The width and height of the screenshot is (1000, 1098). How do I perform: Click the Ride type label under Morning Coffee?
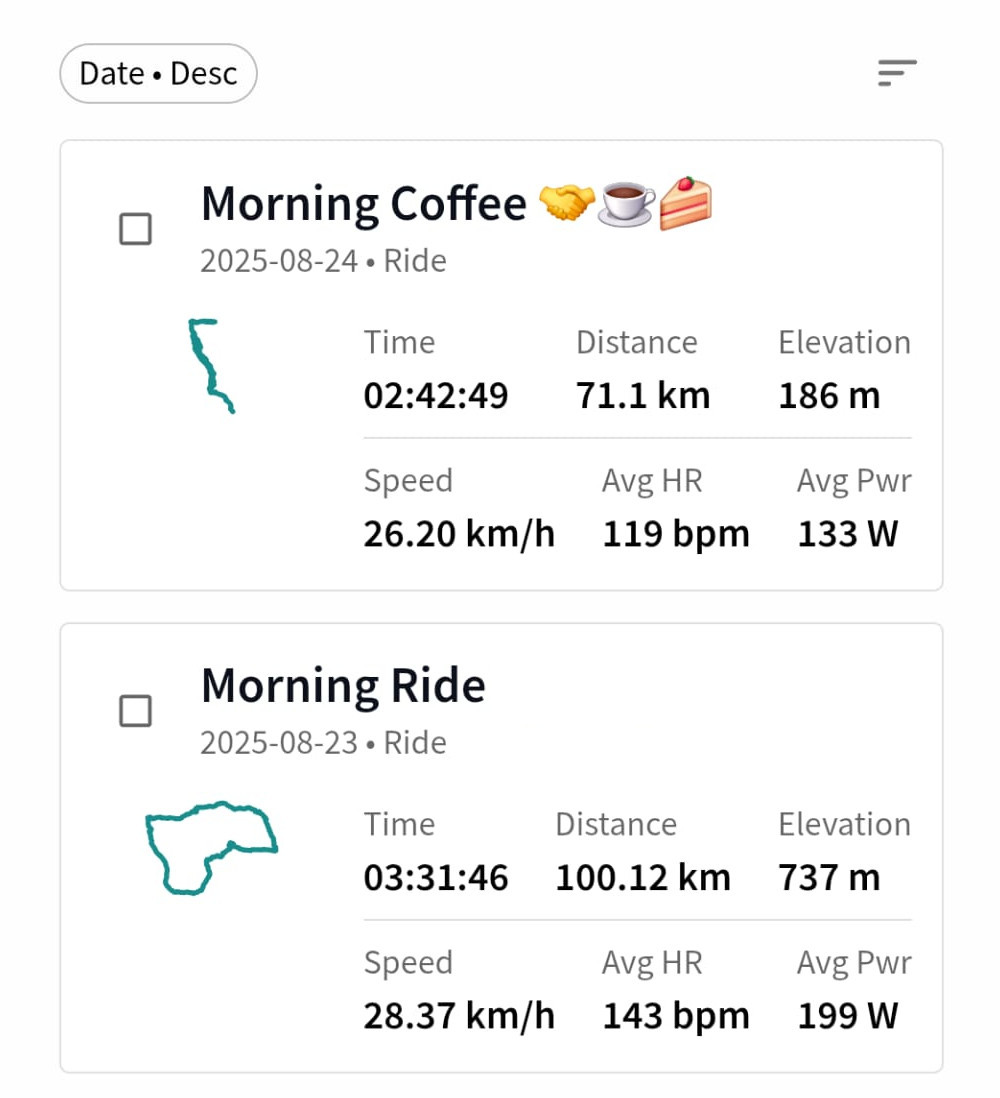click(x=414, y=260)
